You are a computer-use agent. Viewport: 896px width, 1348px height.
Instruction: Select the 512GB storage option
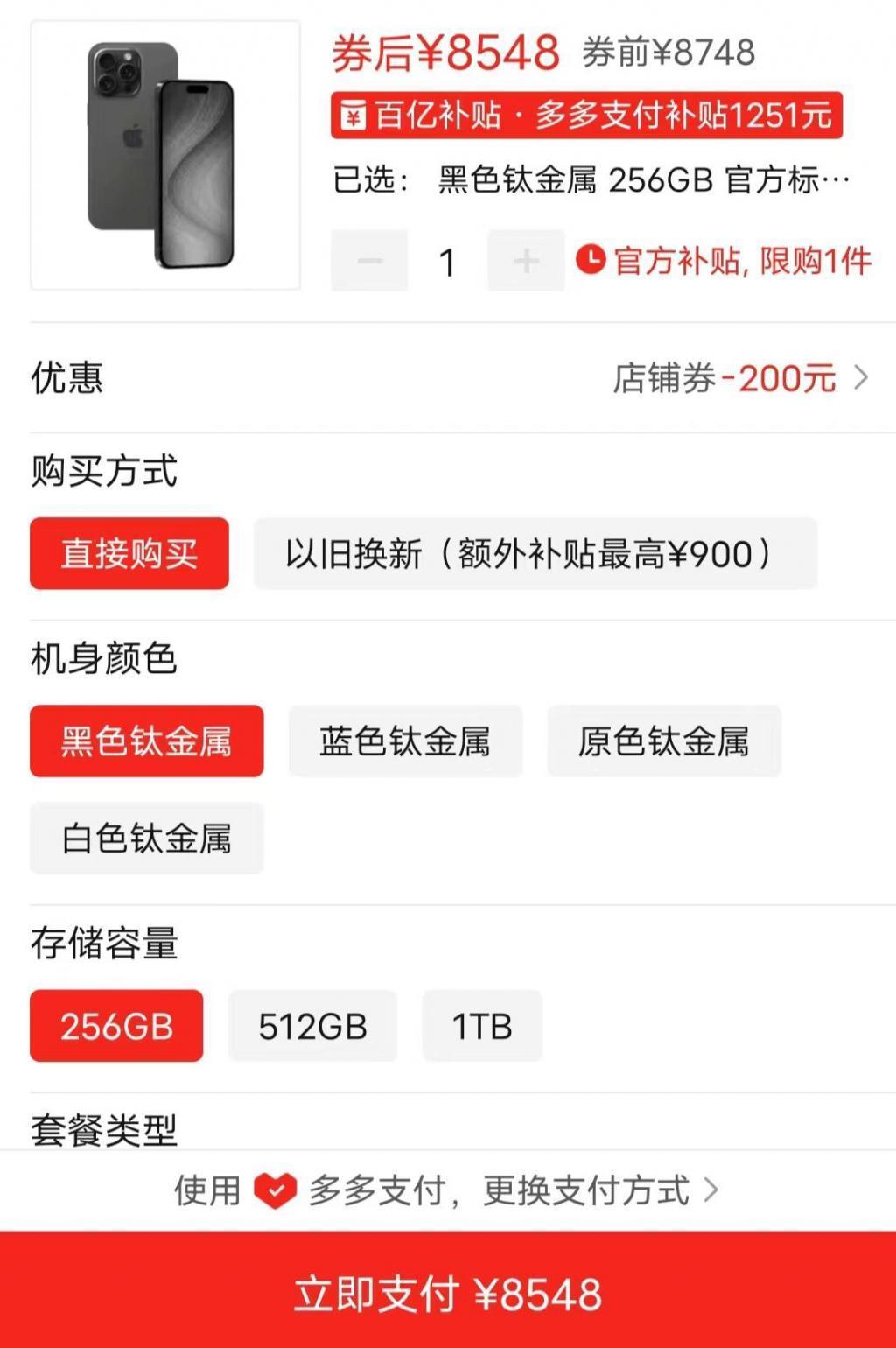click(312, 1026)
